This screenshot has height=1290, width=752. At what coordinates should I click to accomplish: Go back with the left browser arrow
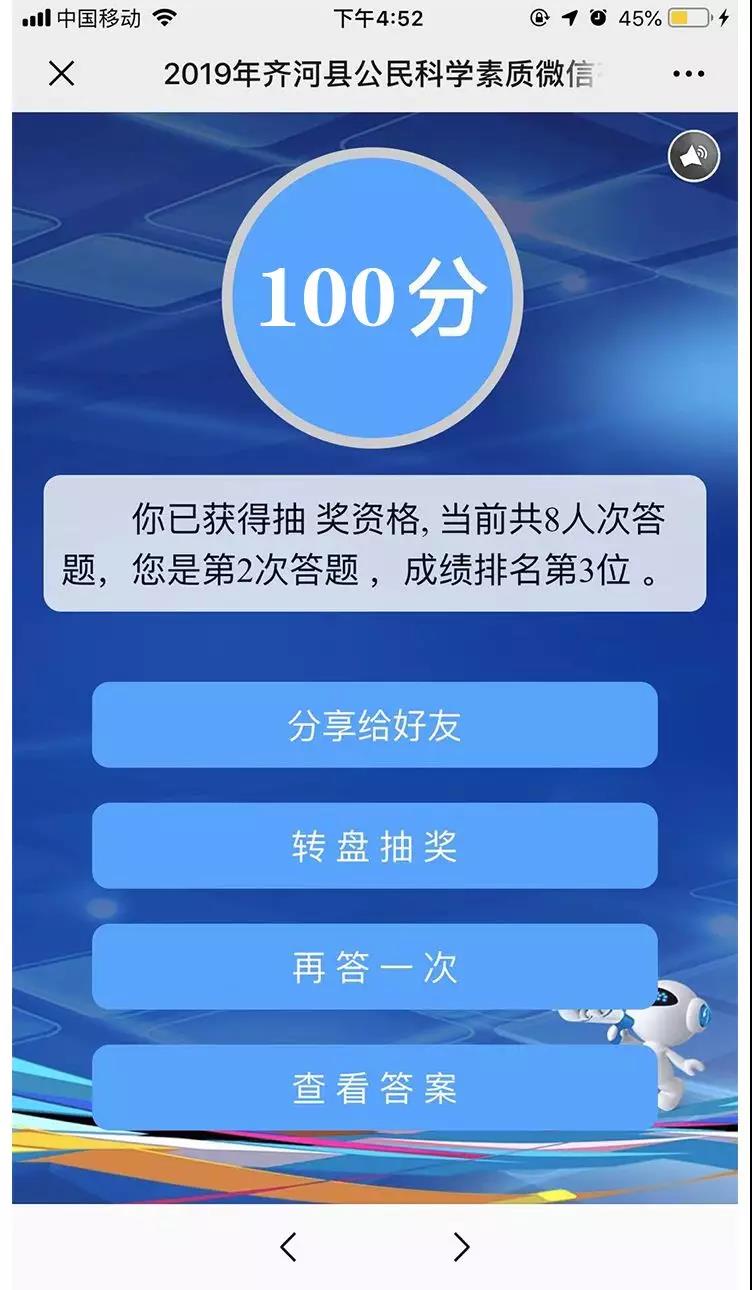pyautogui.click(x=288, y=1246)
